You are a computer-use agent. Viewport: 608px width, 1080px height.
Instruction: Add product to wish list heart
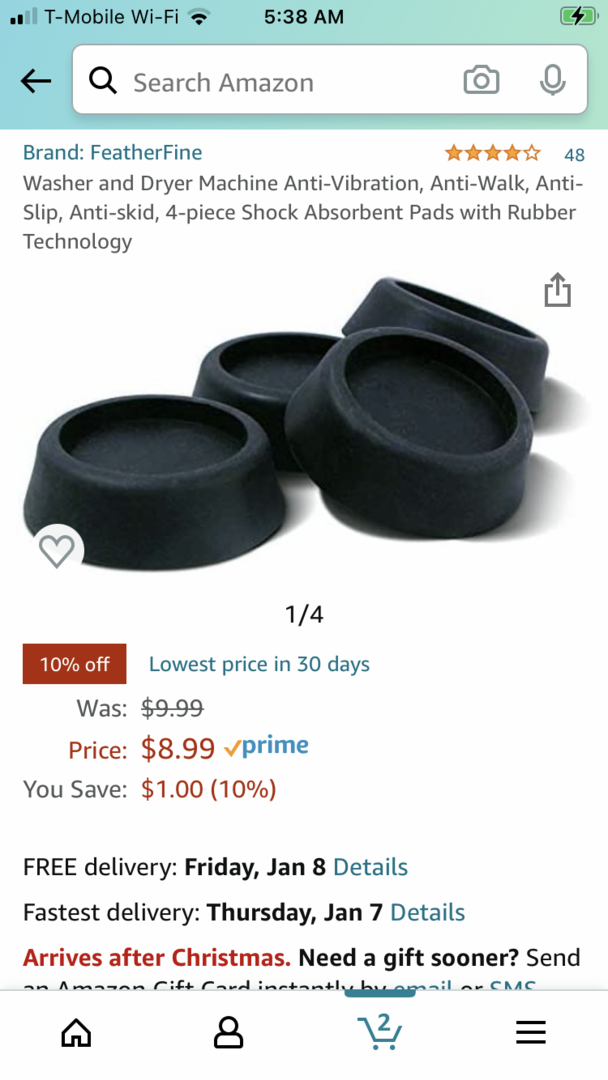(58, 550)
